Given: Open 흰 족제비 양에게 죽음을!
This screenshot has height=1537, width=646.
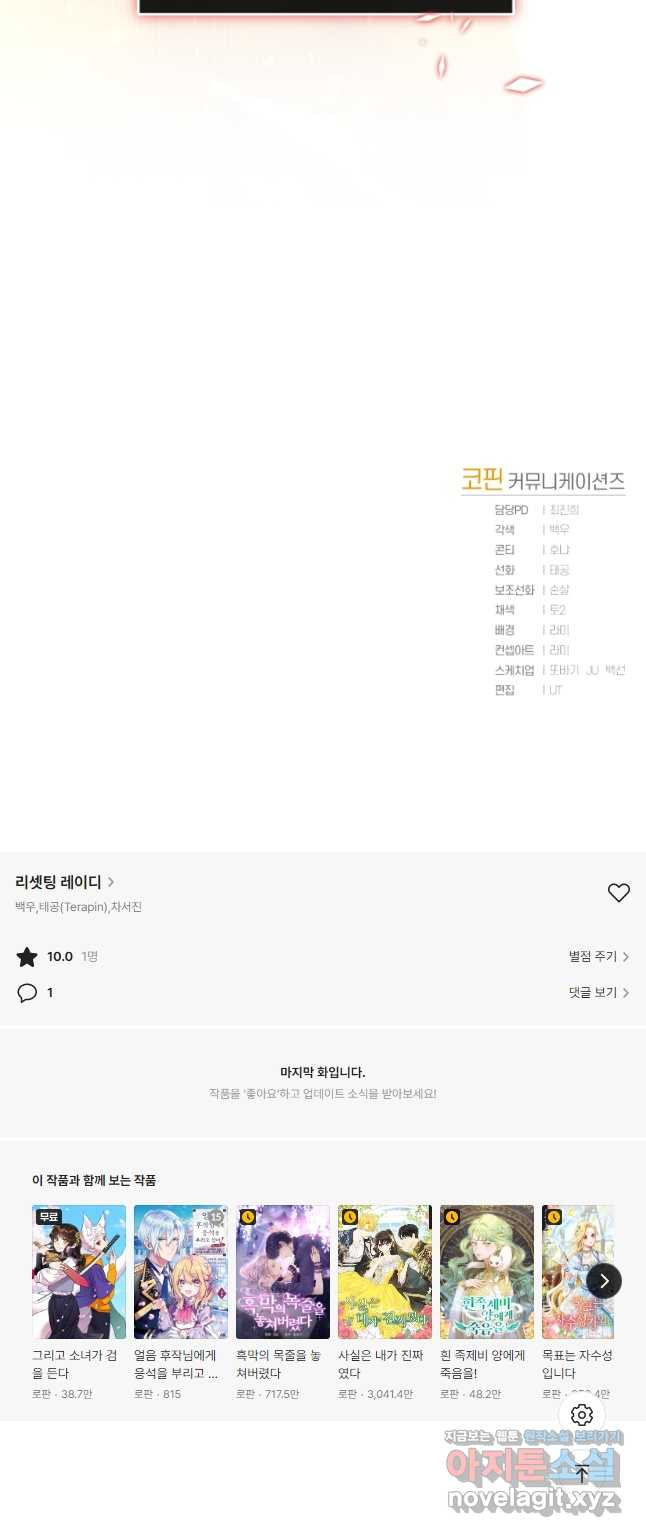Looking at the screenshot, I should click(487, 1272).
